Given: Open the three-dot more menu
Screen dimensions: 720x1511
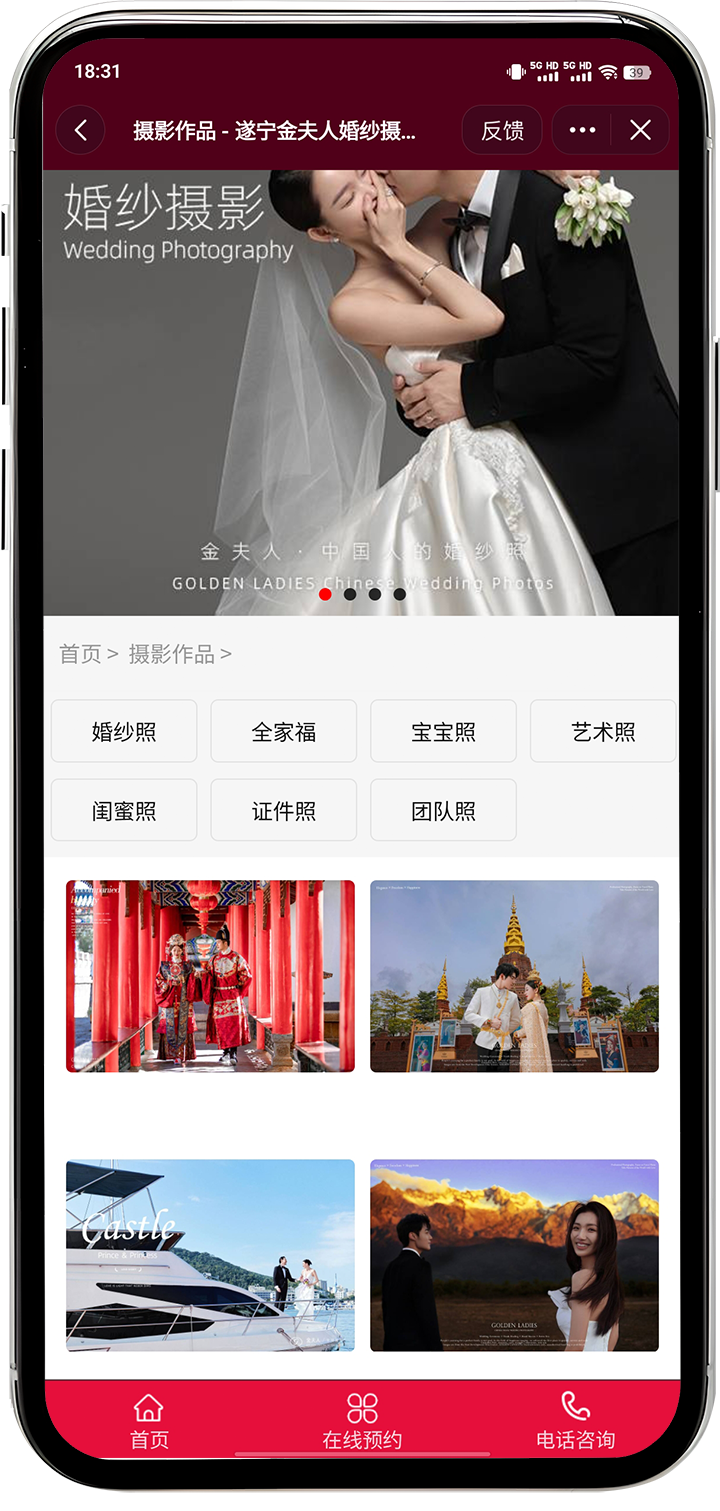Looking at the screenshot, I should pos(582,131).
